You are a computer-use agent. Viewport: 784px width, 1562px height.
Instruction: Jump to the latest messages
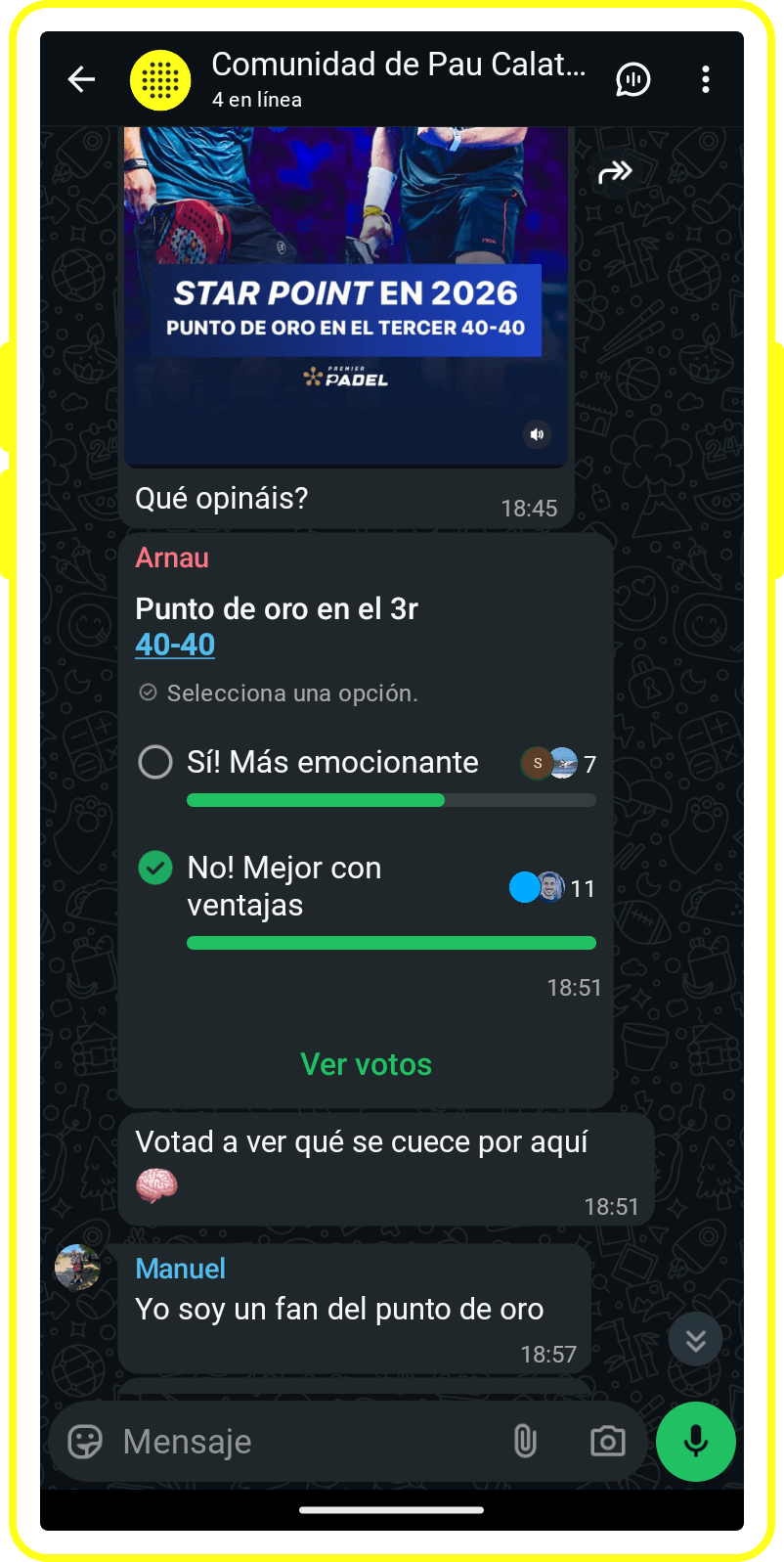(x=695, y=1340)
